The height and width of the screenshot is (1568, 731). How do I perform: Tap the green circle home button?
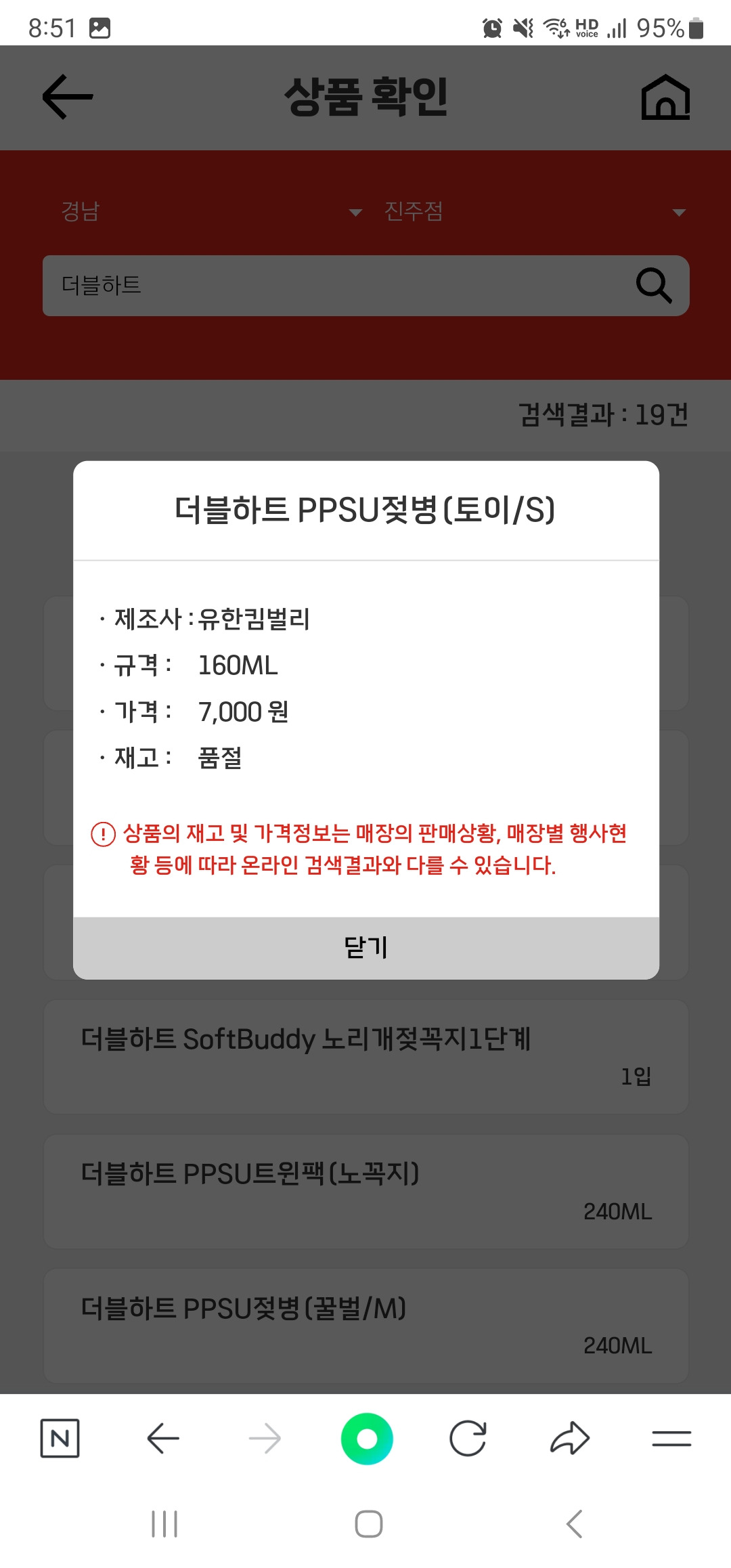point(367,1437)
